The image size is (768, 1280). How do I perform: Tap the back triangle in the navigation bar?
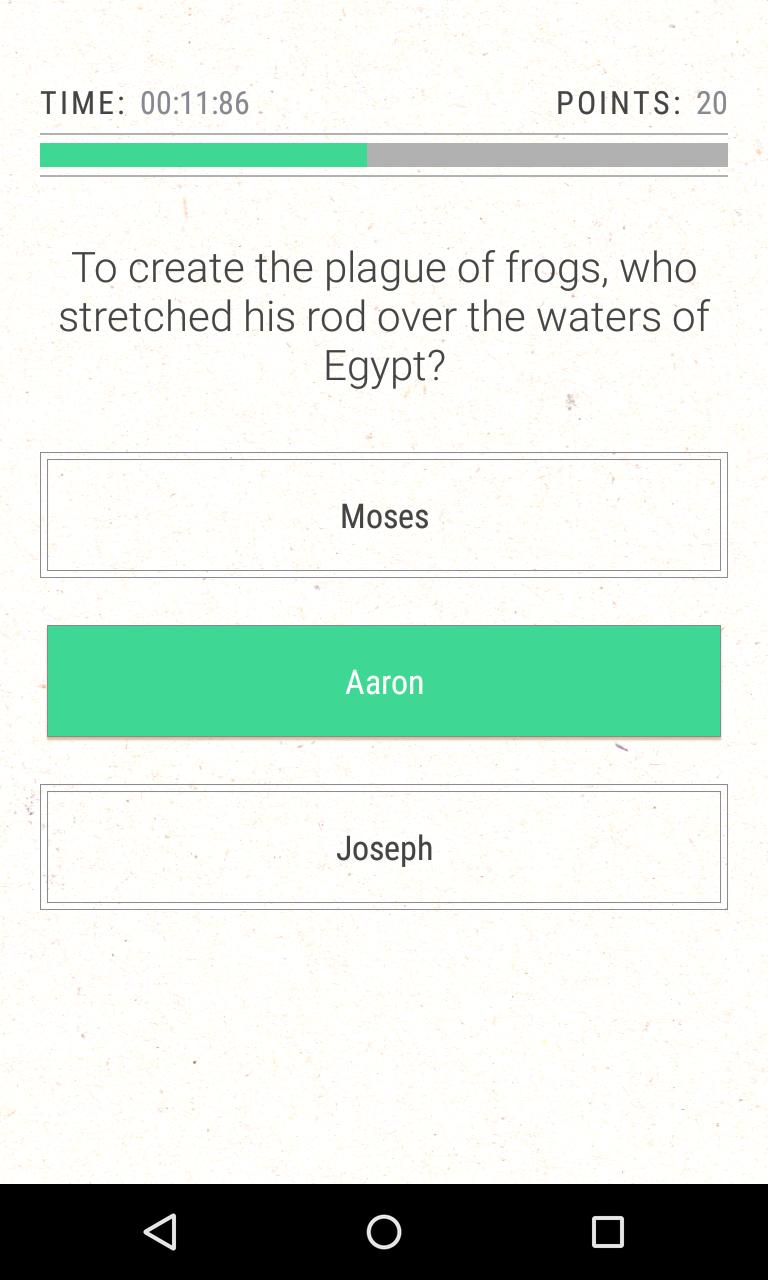[x=161, y=1231]
